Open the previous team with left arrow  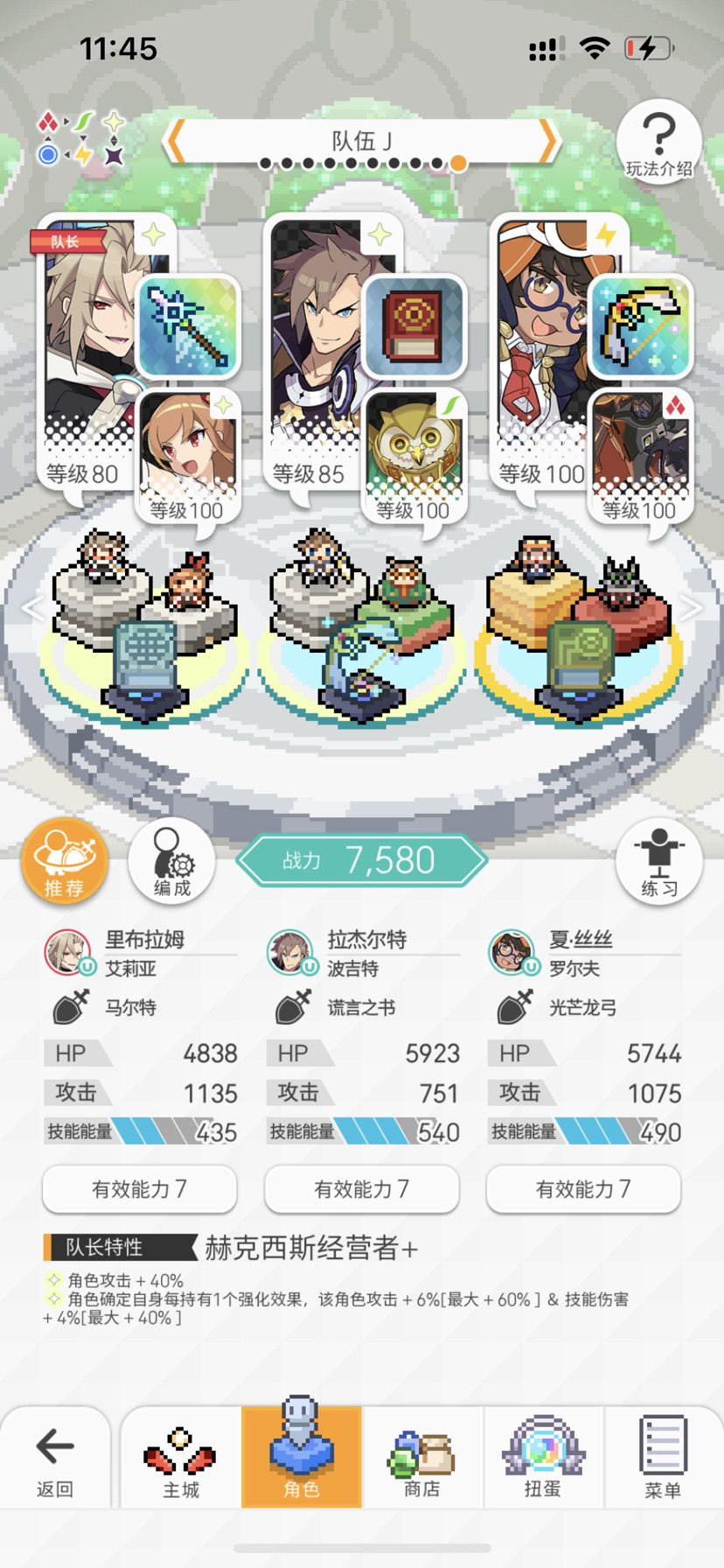[x=176, y=140]
